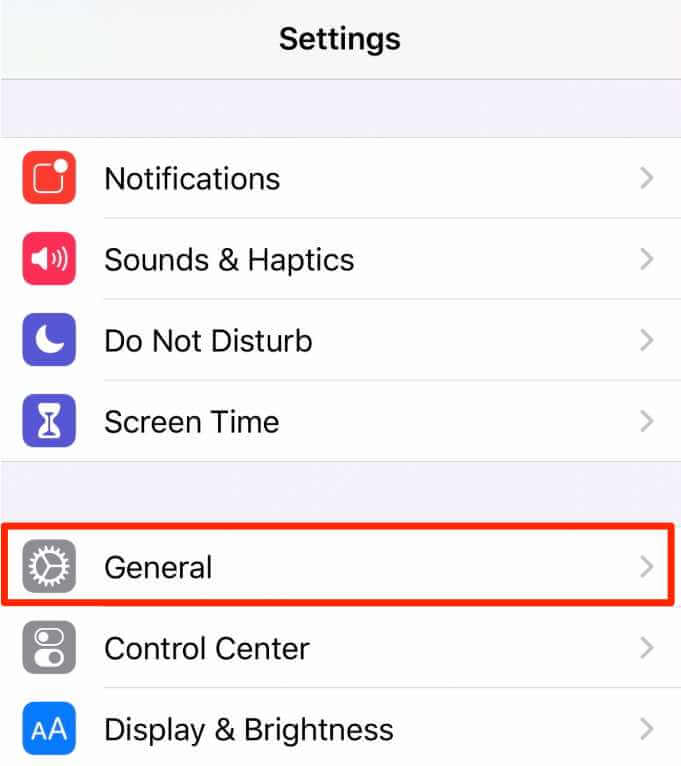
Task: Go to Do Not Disturb settings
Action: coord(340,341)
